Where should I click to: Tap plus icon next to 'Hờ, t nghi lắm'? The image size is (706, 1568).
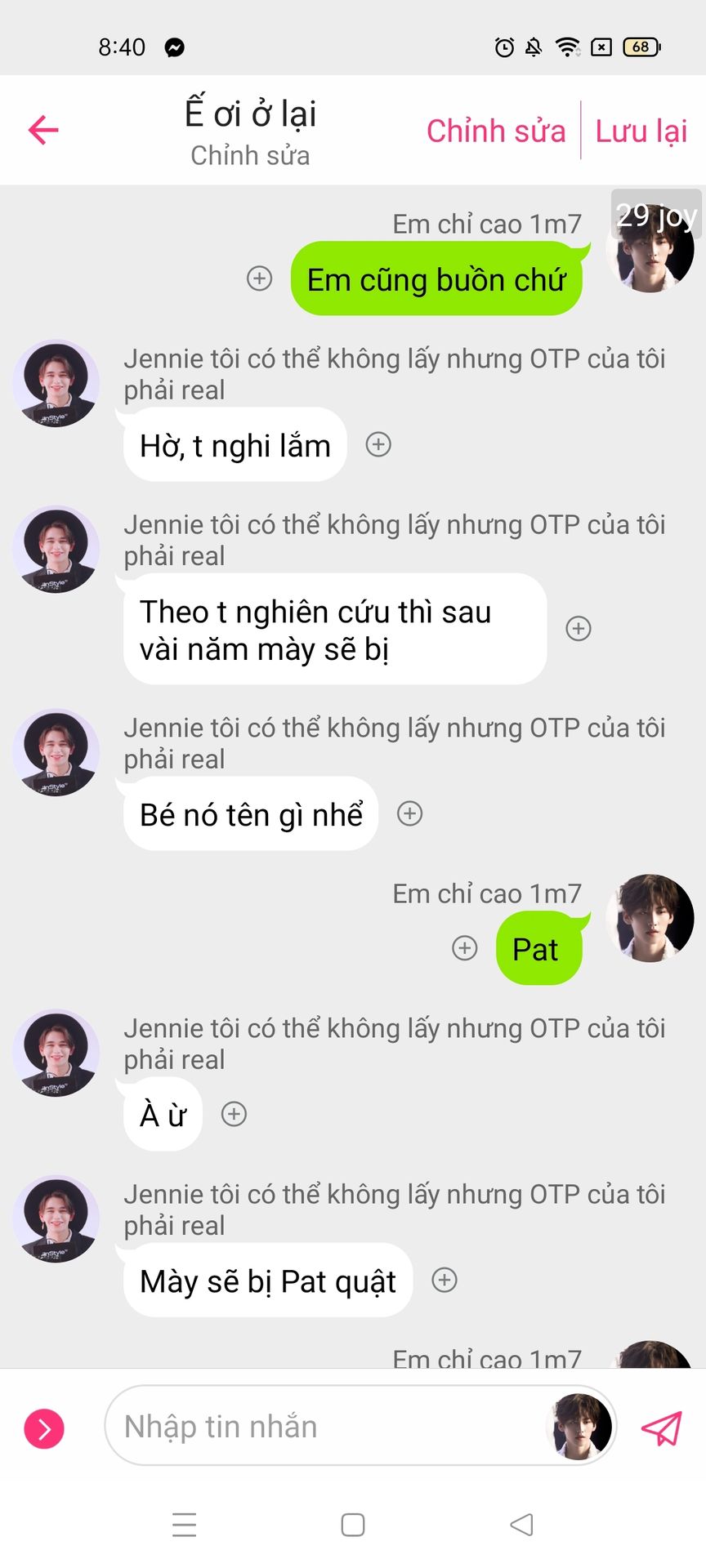(378, 444)
